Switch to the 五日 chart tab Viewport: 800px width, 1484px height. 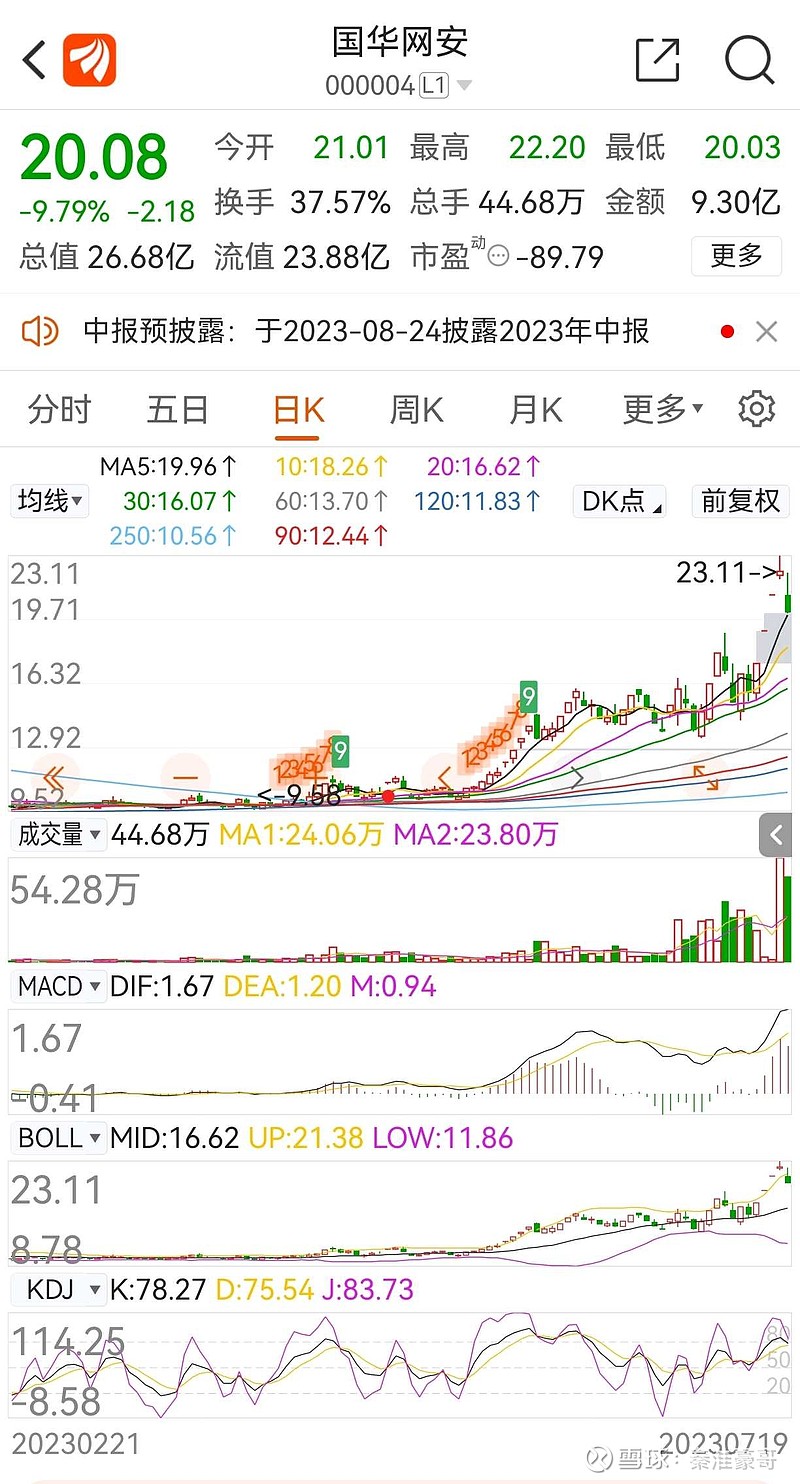[x=178, y=410]
